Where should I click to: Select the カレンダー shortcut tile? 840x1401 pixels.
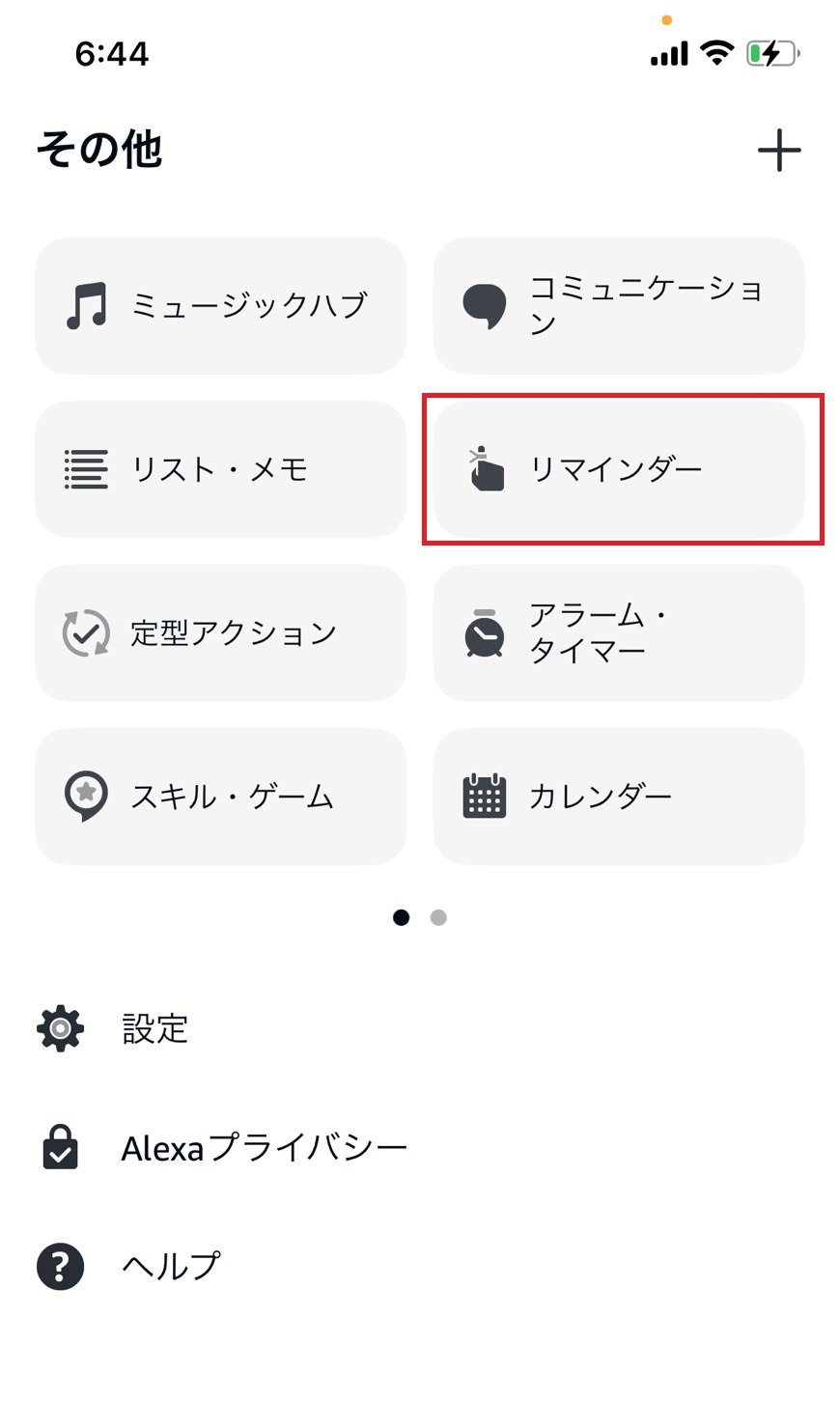[x=619, y=796]
